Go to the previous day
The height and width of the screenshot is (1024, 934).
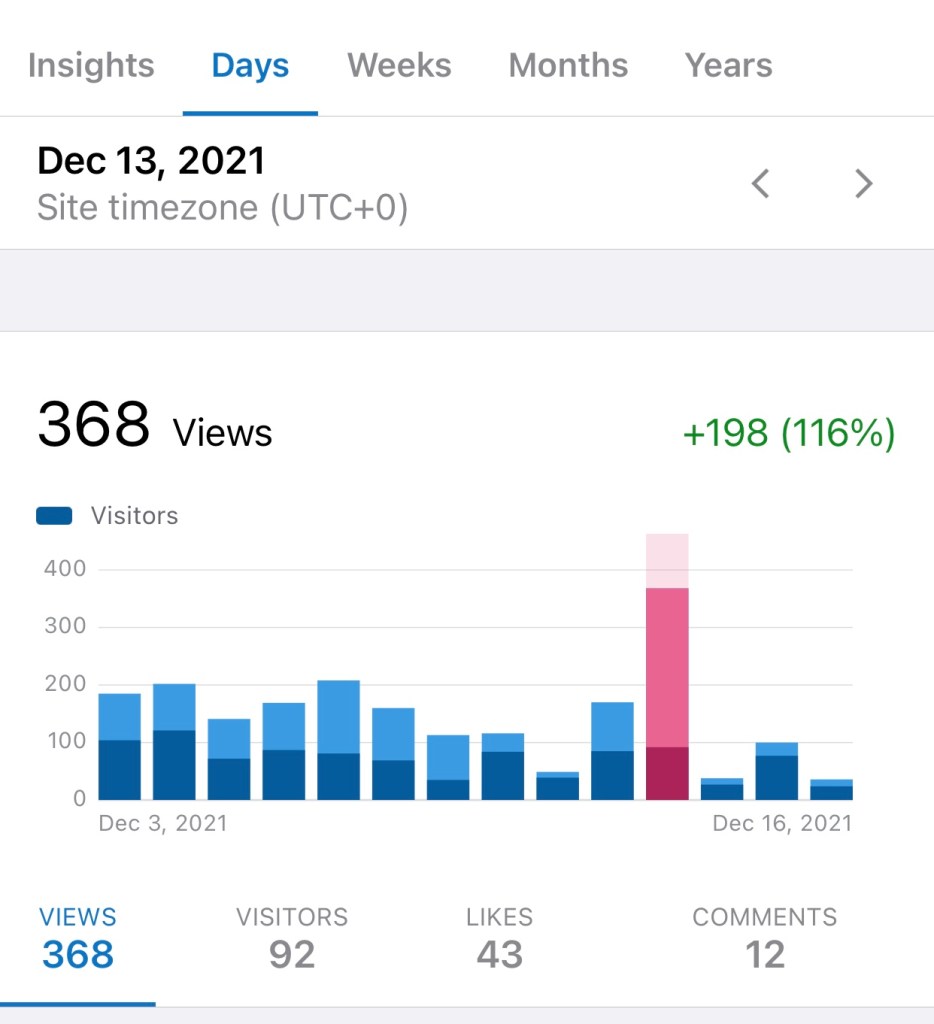pyautogui.click(x=761, y=184)
